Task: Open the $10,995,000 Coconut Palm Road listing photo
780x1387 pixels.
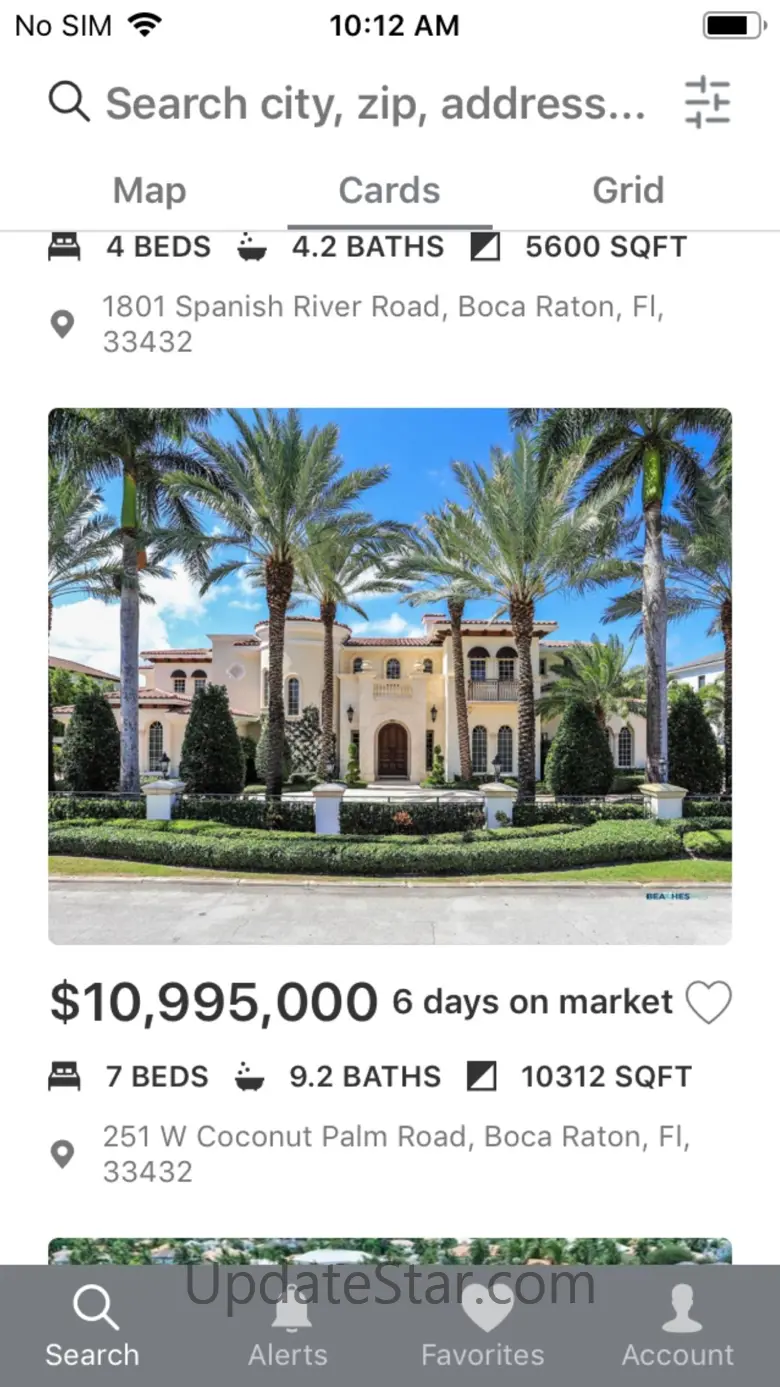Action: pos(390,676)
